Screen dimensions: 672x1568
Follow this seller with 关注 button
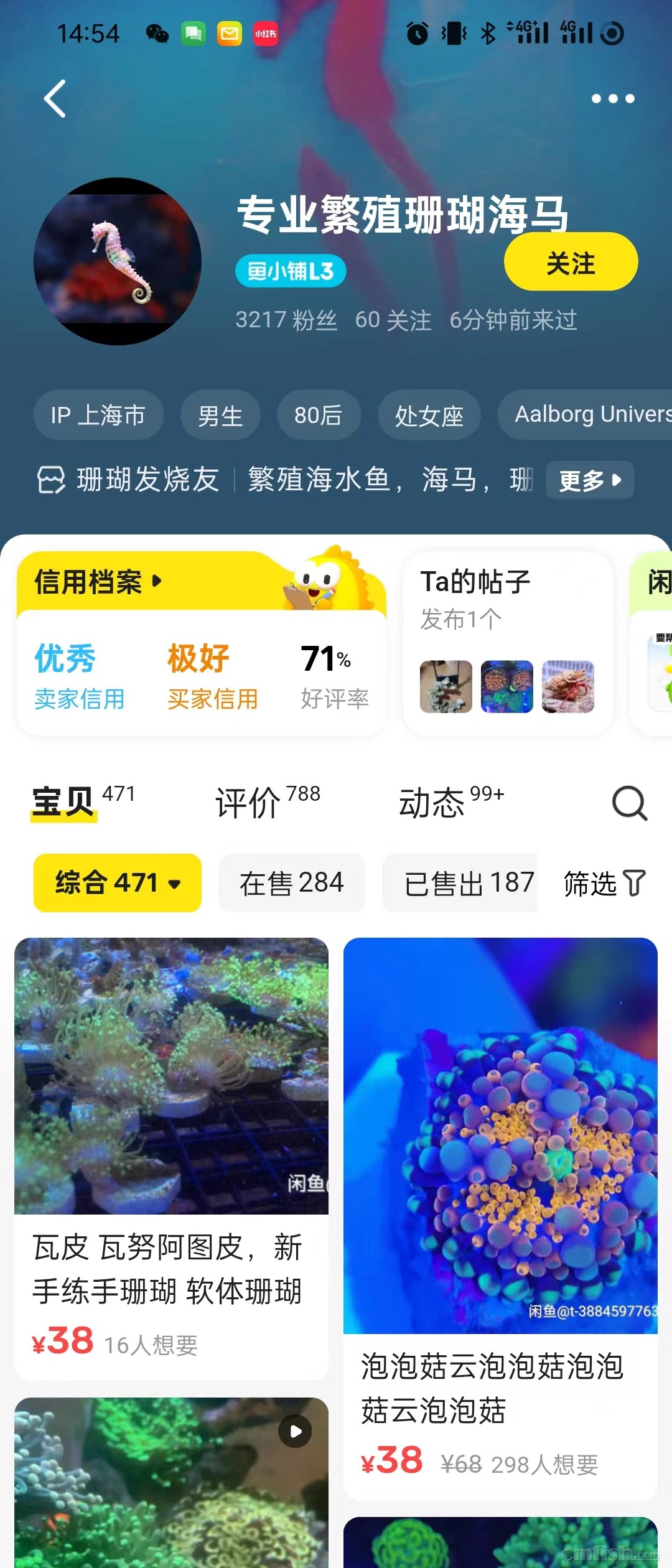pos(571,262)
